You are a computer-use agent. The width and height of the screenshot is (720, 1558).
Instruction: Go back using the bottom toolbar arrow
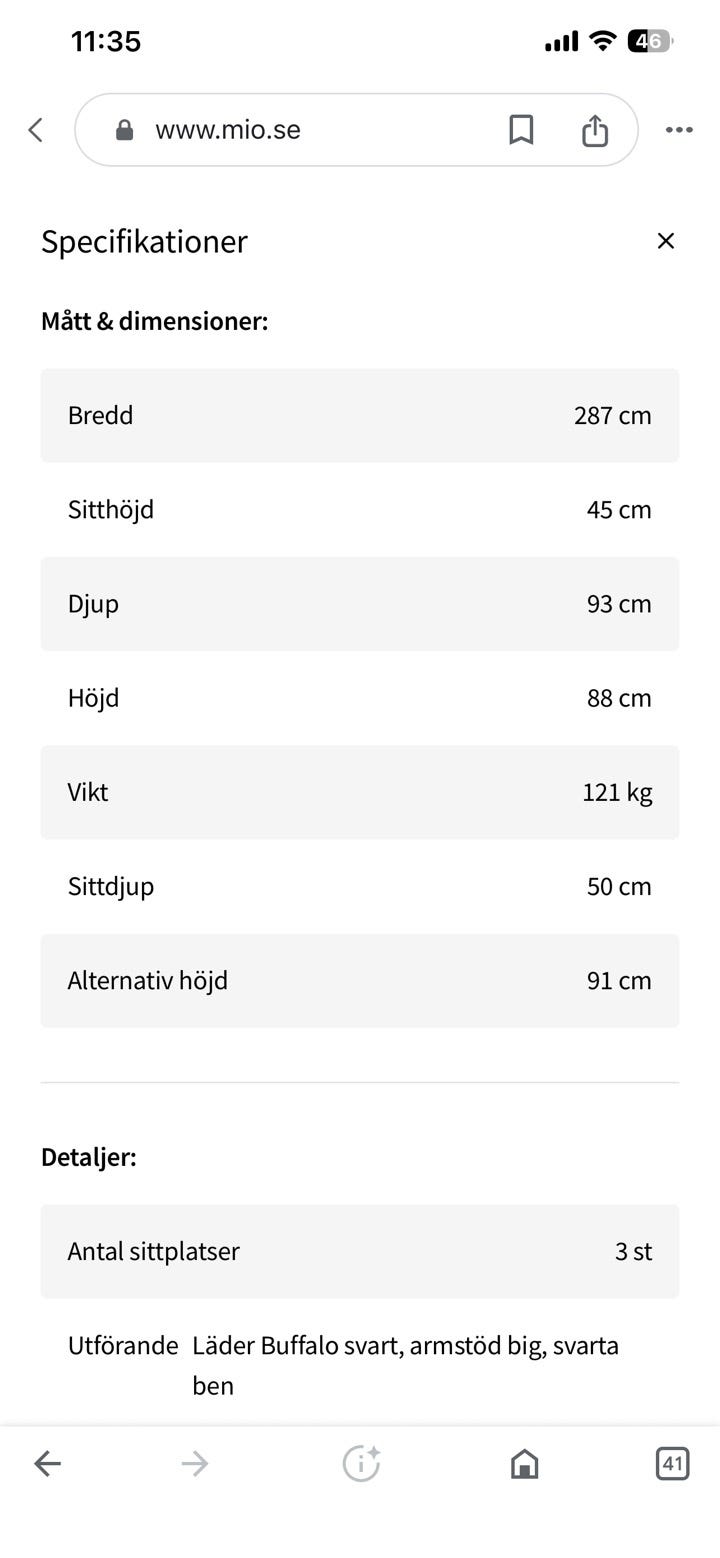point(48,1464)
